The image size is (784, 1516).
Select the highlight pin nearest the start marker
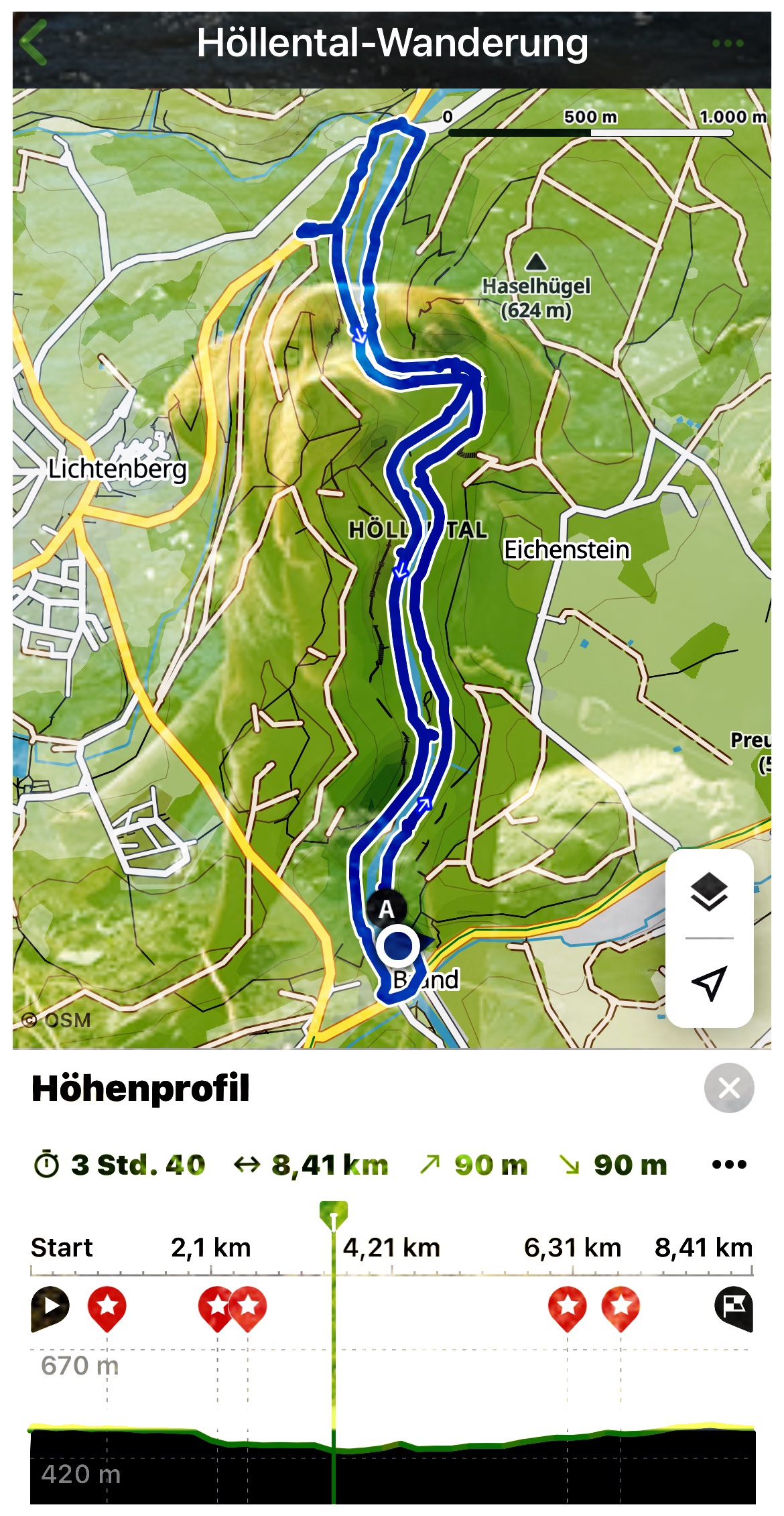pyautogui.click(x=107, y=1307)
